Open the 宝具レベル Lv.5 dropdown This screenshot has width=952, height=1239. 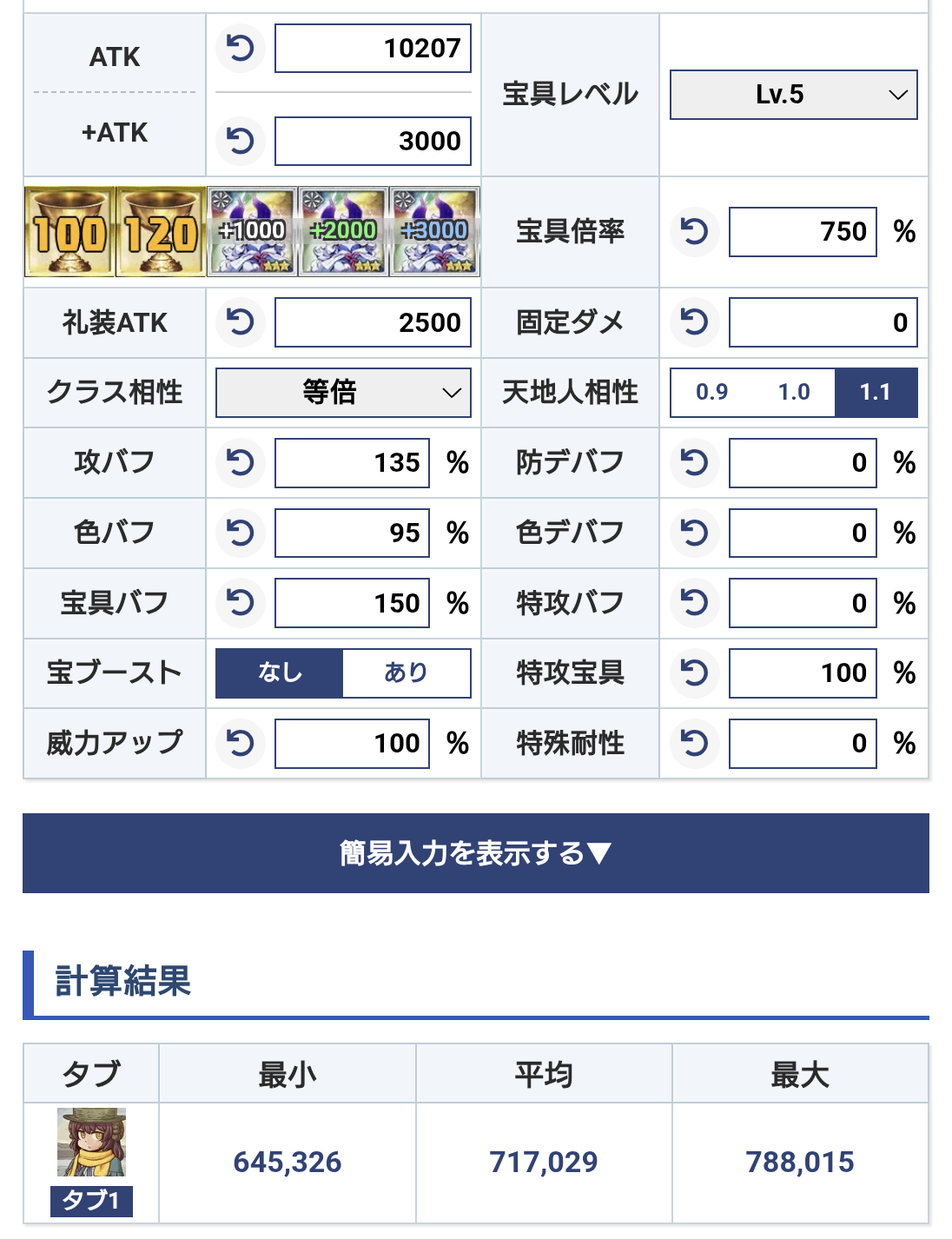[793, 95]
